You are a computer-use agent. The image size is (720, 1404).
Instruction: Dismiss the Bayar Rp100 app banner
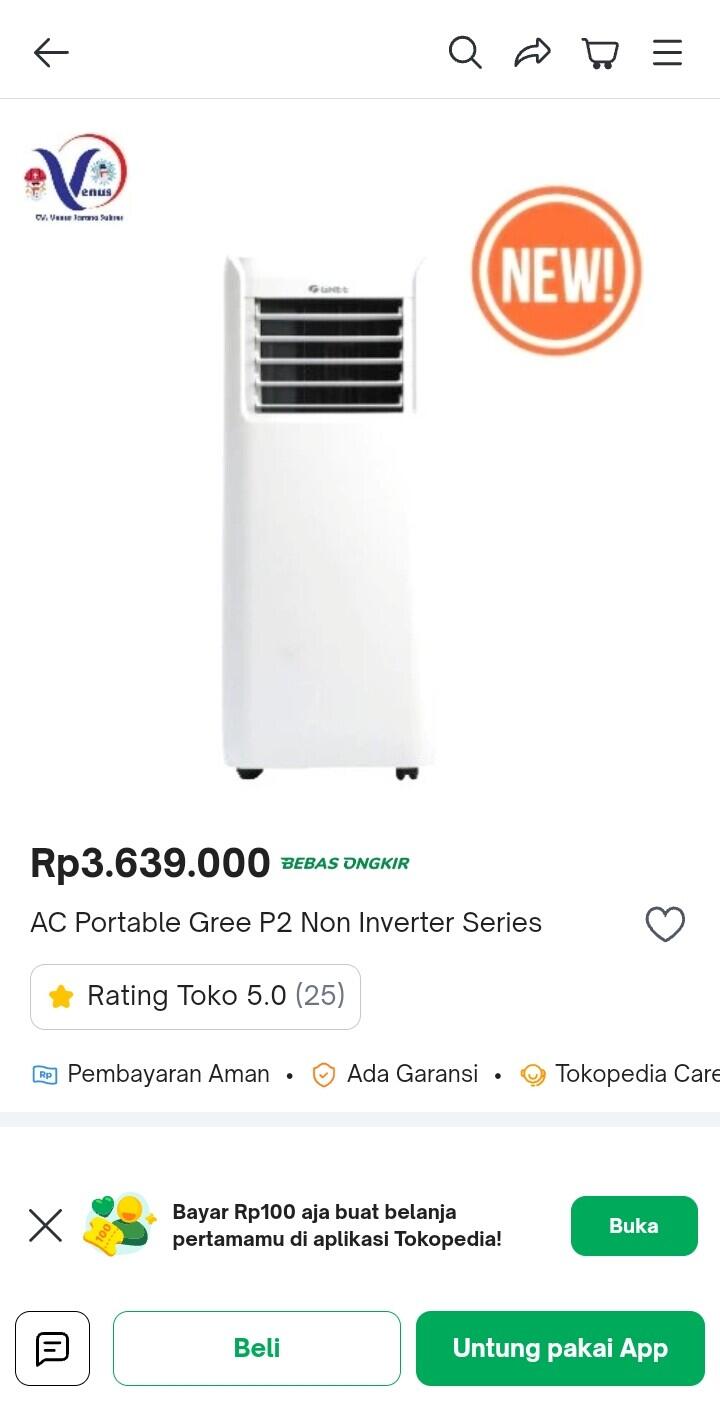(45, 1225)
